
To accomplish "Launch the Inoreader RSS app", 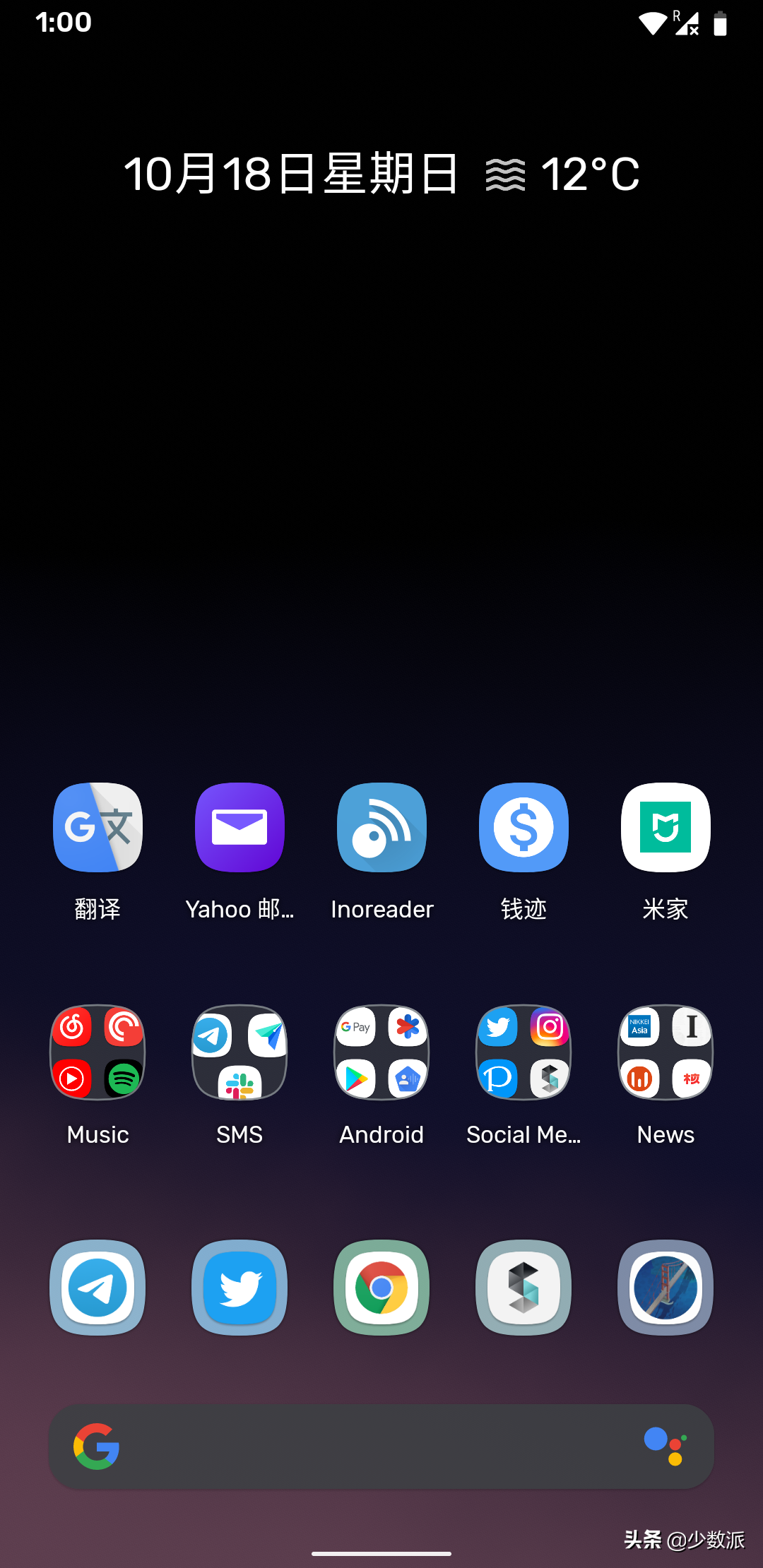I will point(381,827).
